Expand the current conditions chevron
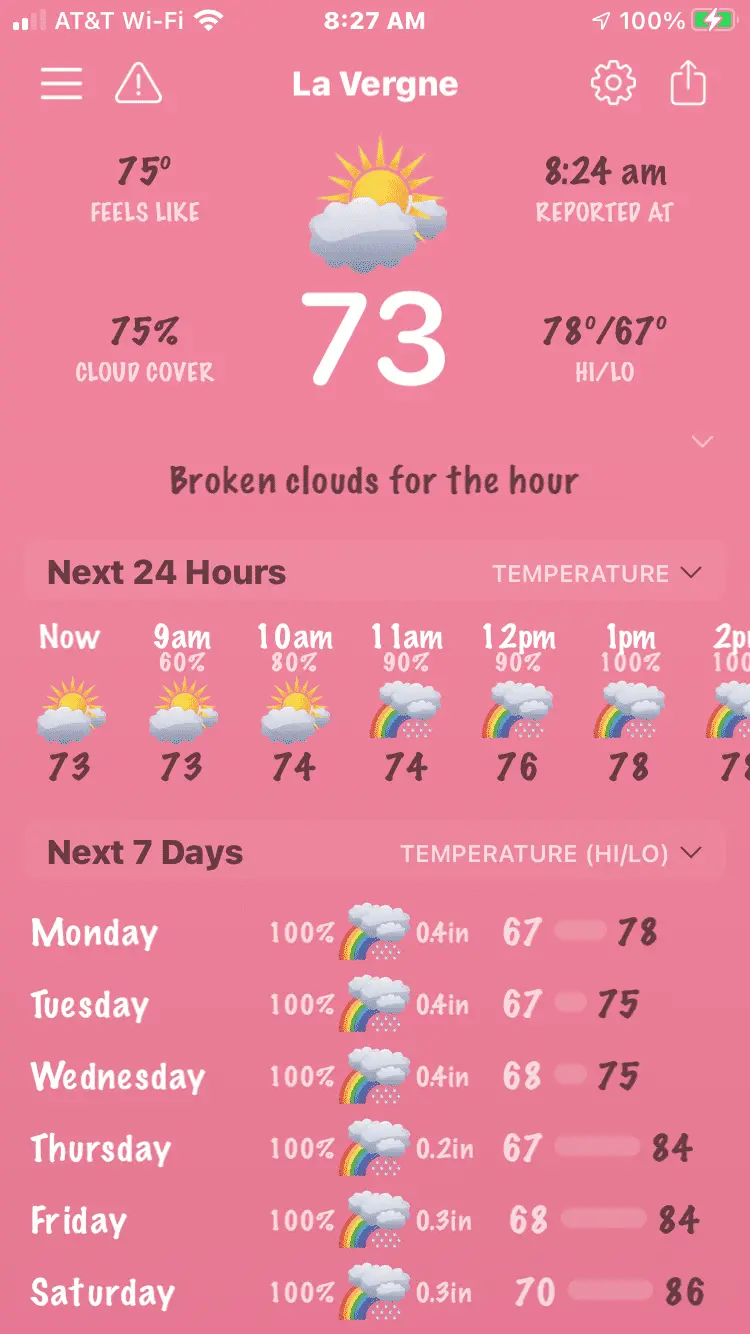The width and height of the screenshot is (750, 1334). tap(703, 441)
